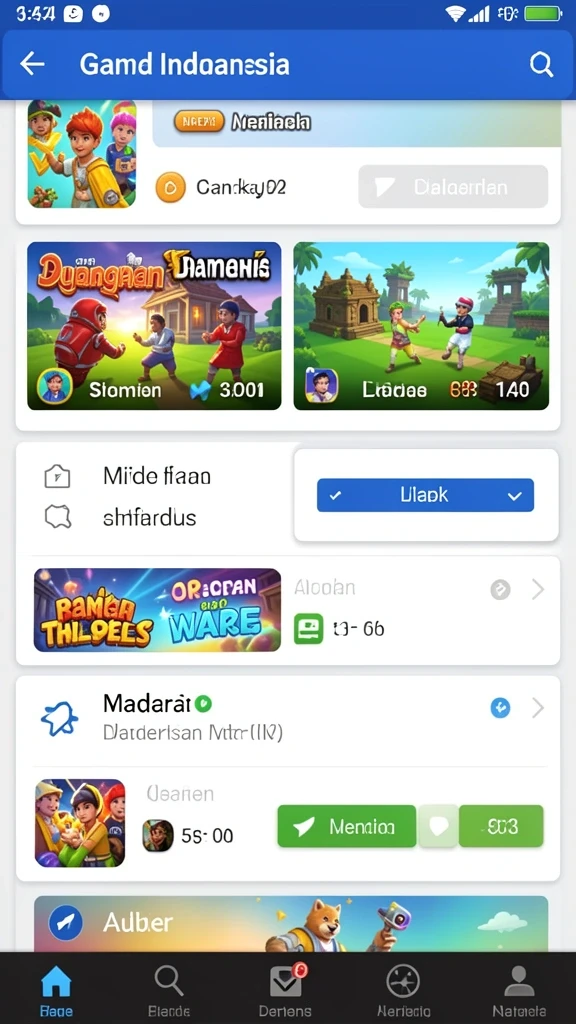The width and height of the screenshot is (576, 1024).
Task: Switch to the Blande search tab
Action: click(168, 989)
